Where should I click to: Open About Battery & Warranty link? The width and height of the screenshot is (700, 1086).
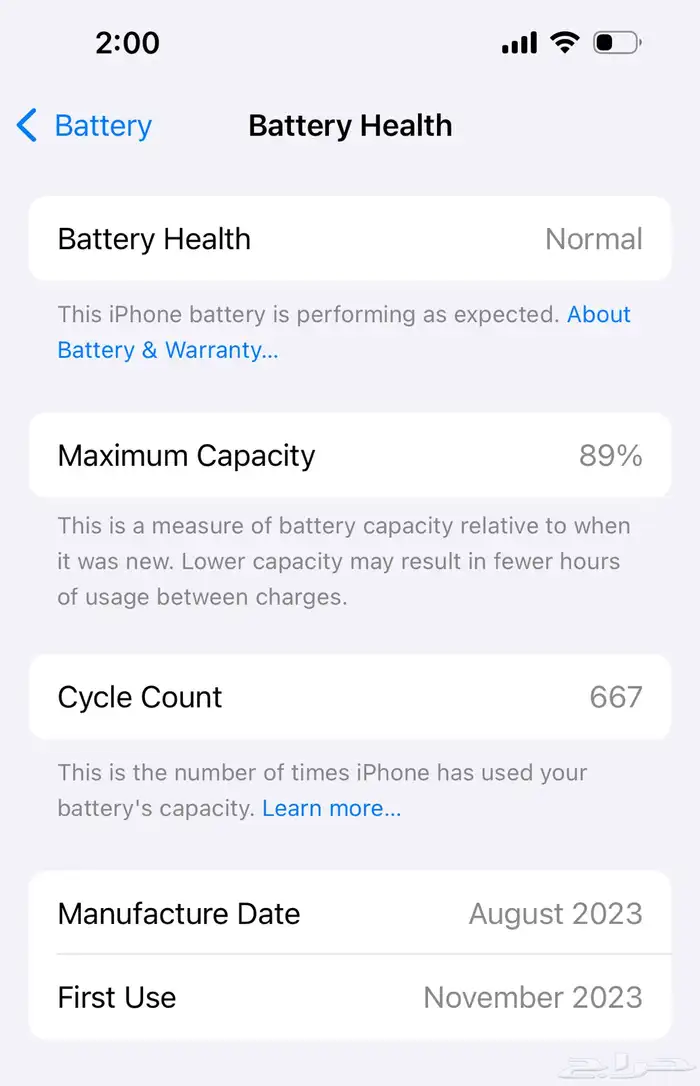(x=167, y=350)
